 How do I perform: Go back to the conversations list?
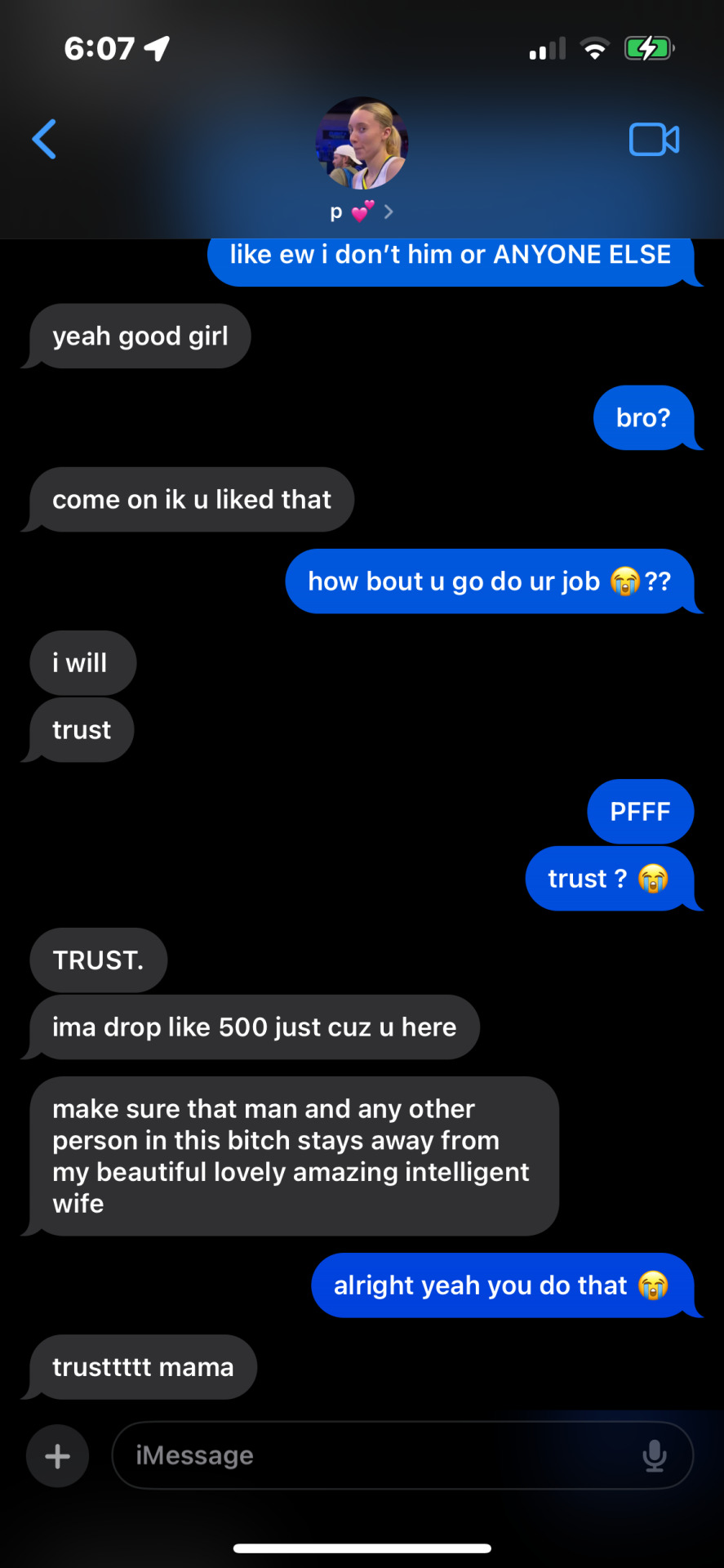45,139
